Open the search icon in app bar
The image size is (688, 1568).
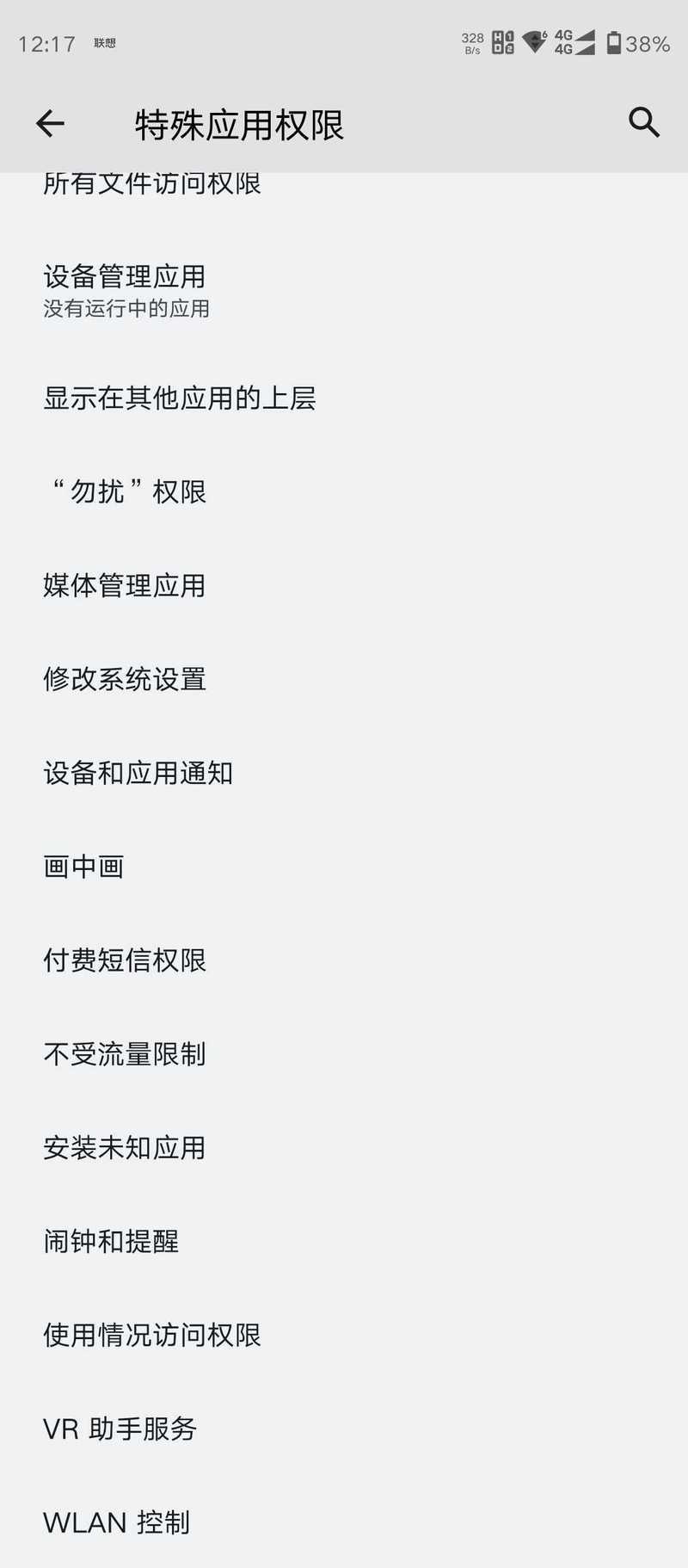click(643, 123)
